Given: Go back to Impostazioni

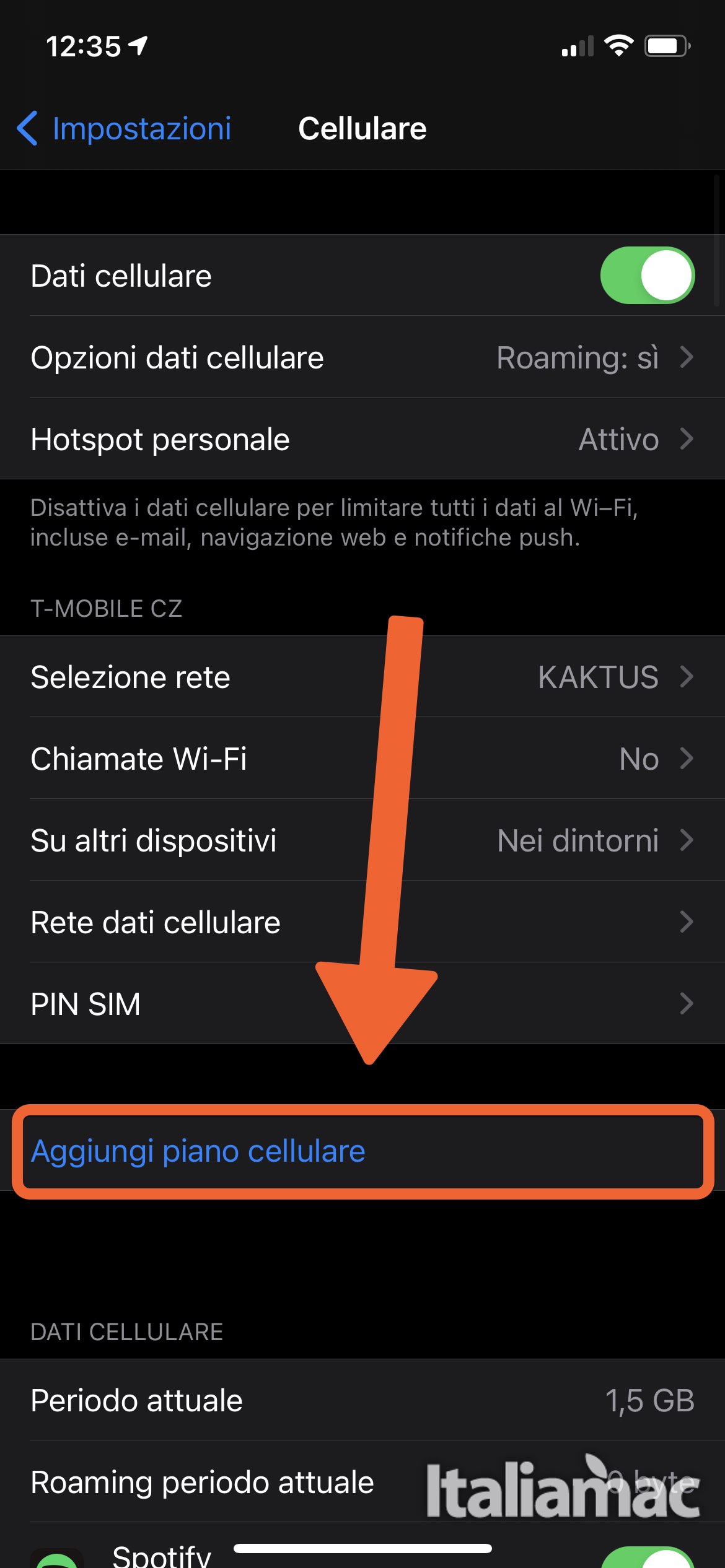Looking at the screenshot, I should pos(124,129).
